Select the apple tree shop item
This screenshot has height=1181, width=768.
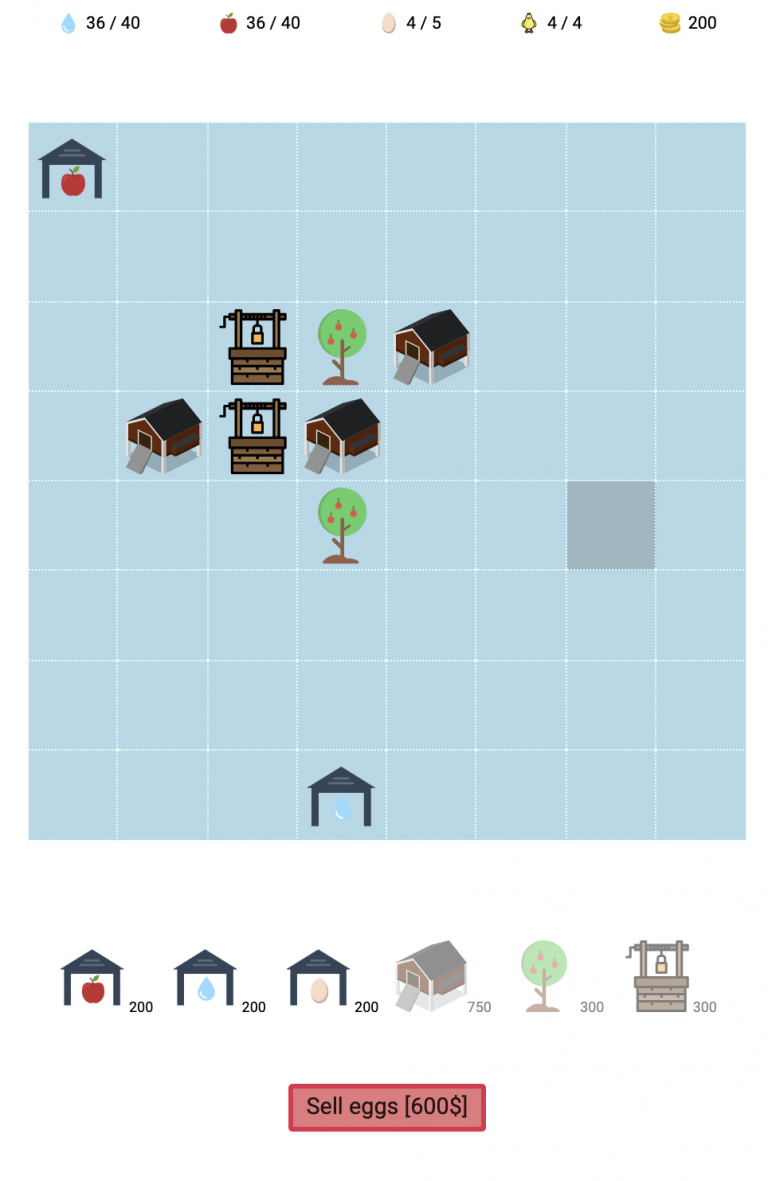click(x=543, y=976)
